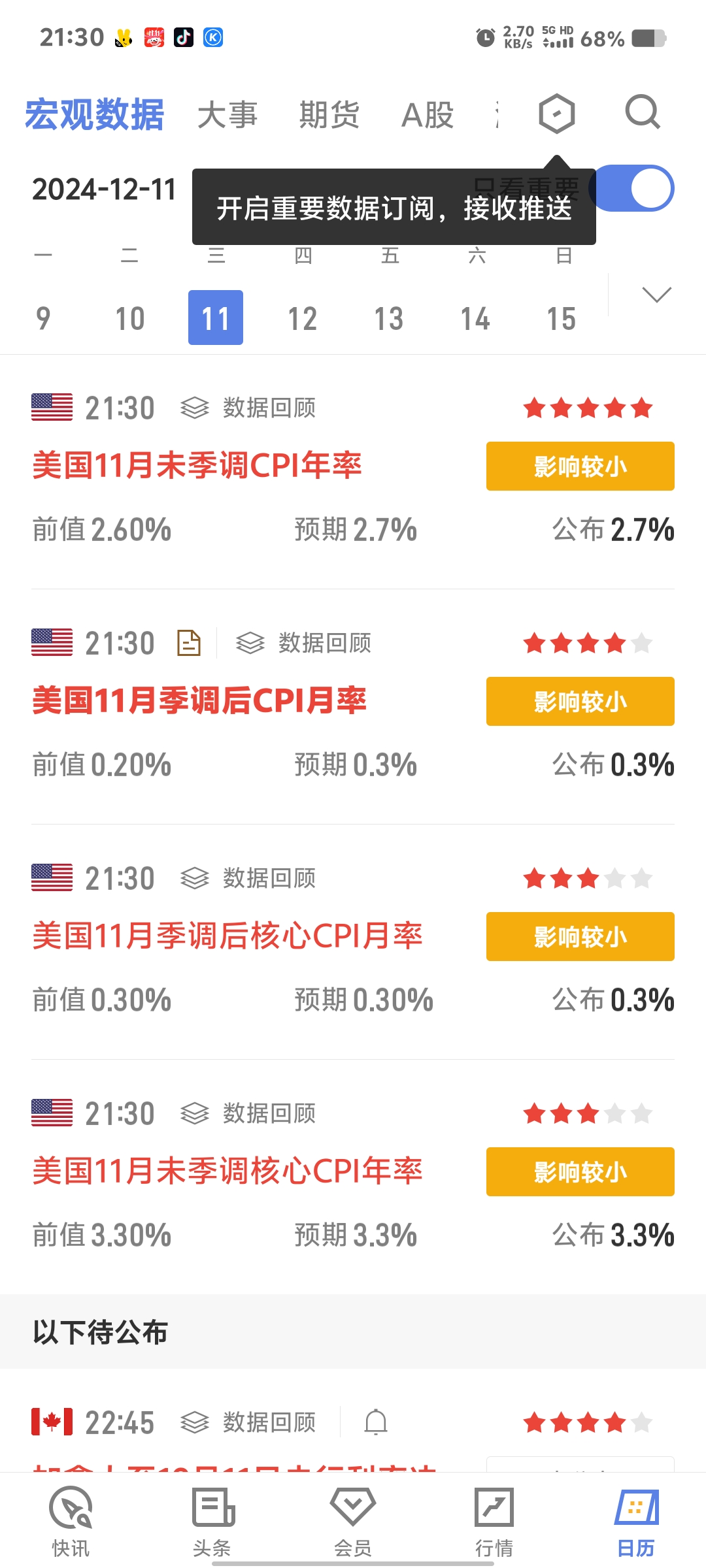Go to the 快讯 tab
The height and width of the screenshot is (1568, 706).
[71, 1522]
